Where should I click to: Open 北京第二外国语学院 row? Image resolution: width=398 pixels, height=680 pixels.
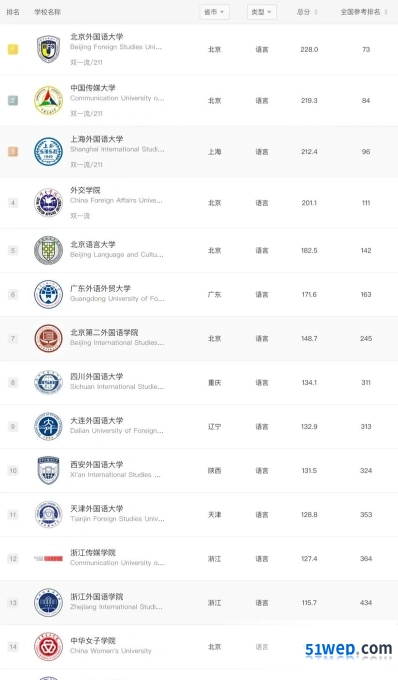(x=199, y=339)
